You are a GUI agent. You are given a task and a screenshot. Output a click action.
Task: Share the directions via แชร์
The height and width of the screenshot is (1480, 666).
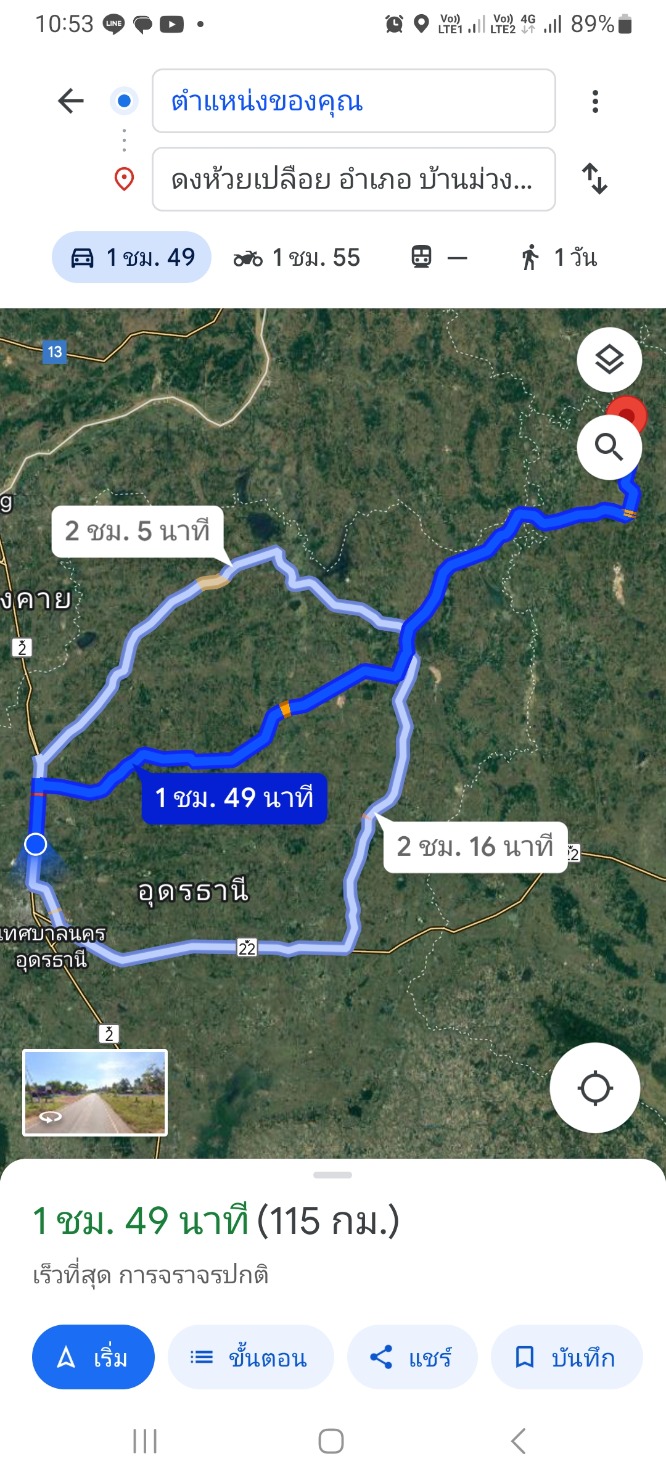pyautogui.click(x=412, y=1357)
